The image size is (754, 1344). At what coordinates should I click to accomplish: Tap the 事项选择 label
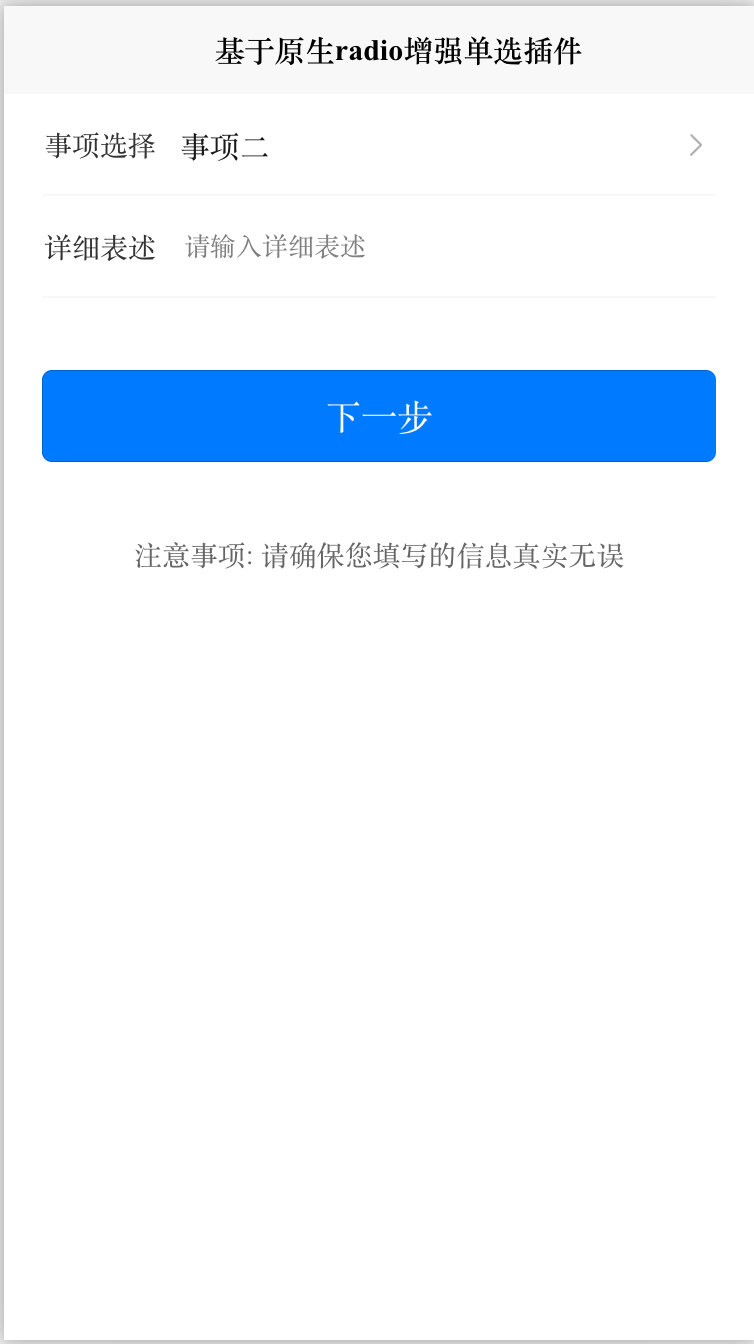pos(100,146)
